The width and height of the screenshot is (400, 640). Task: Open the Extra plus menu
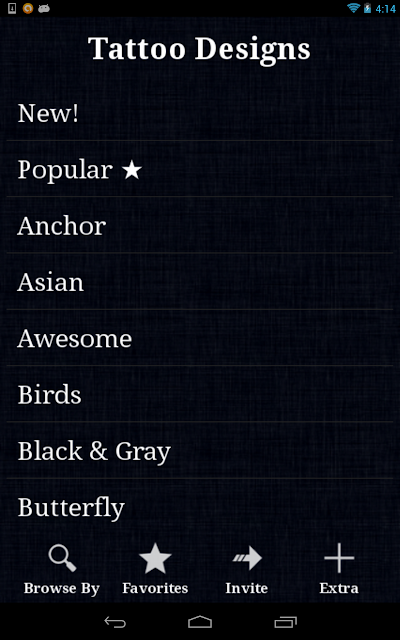[339, 569]
